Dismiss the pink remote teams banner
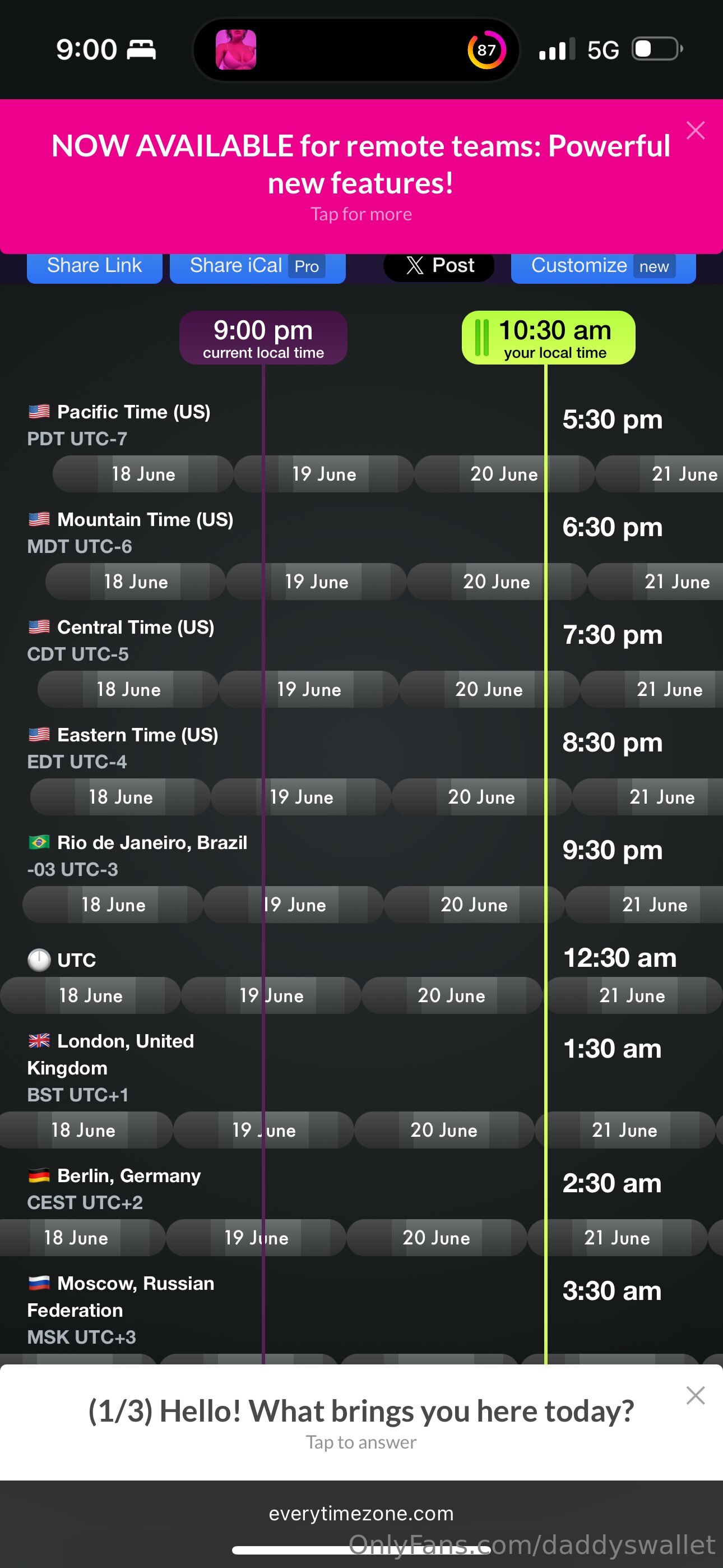 [695, 130]
